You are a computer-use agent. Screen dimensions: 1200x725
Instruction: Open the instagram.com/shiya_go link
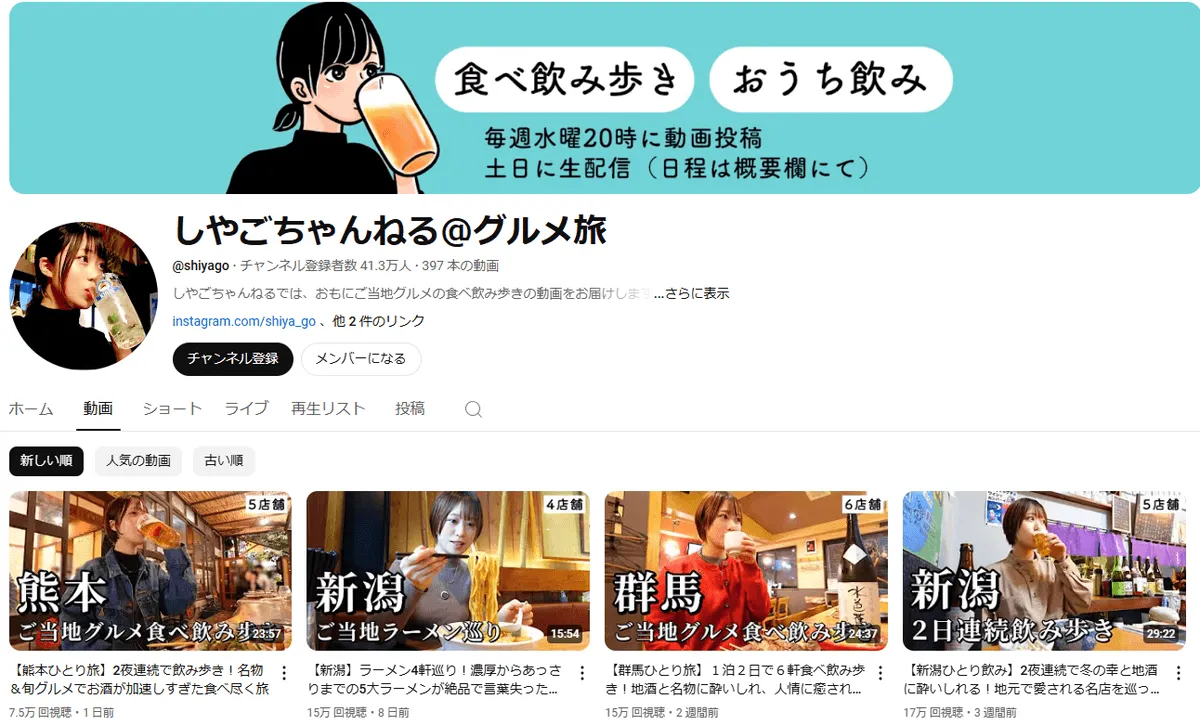244,321
